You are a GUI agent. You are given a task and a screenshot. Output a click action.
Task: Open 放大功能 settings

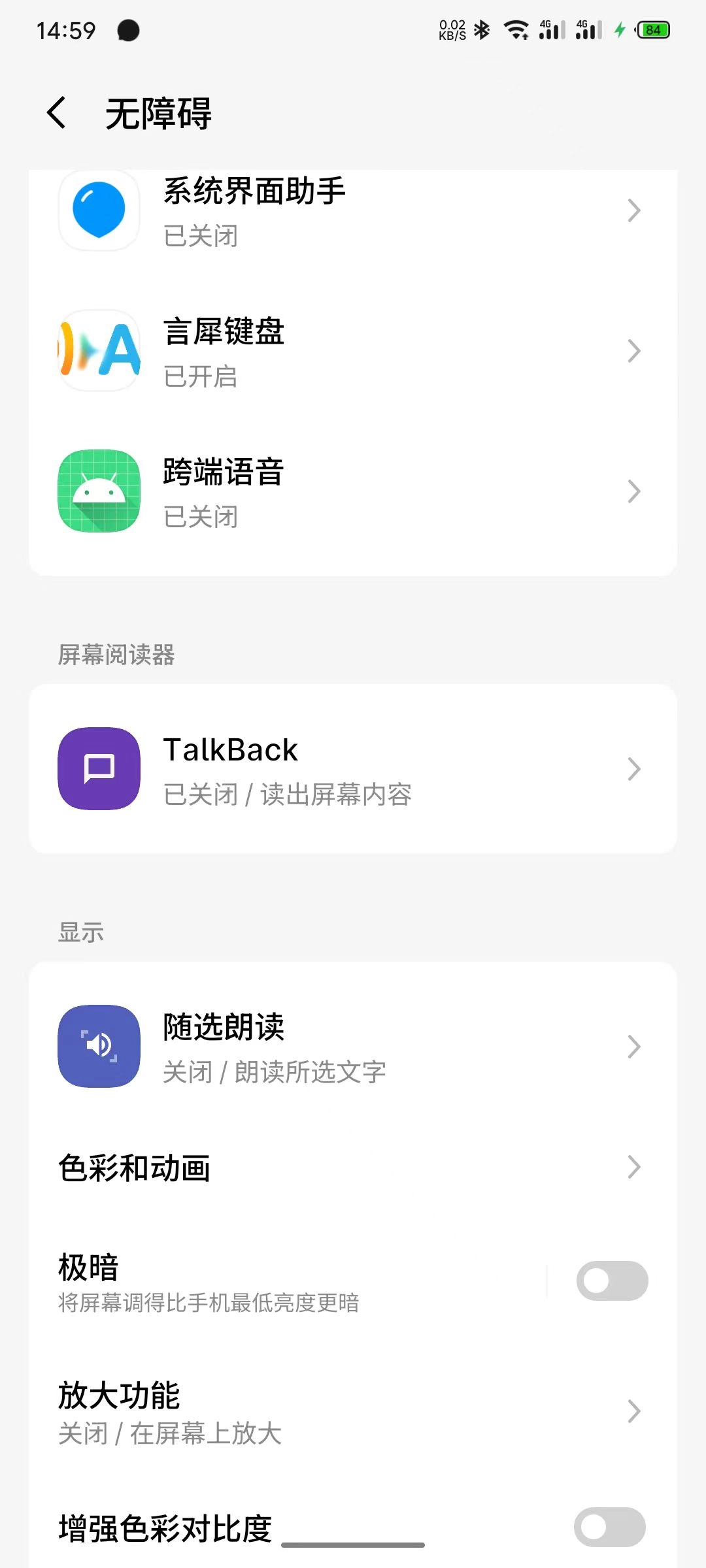click(x=352, y=1411)
